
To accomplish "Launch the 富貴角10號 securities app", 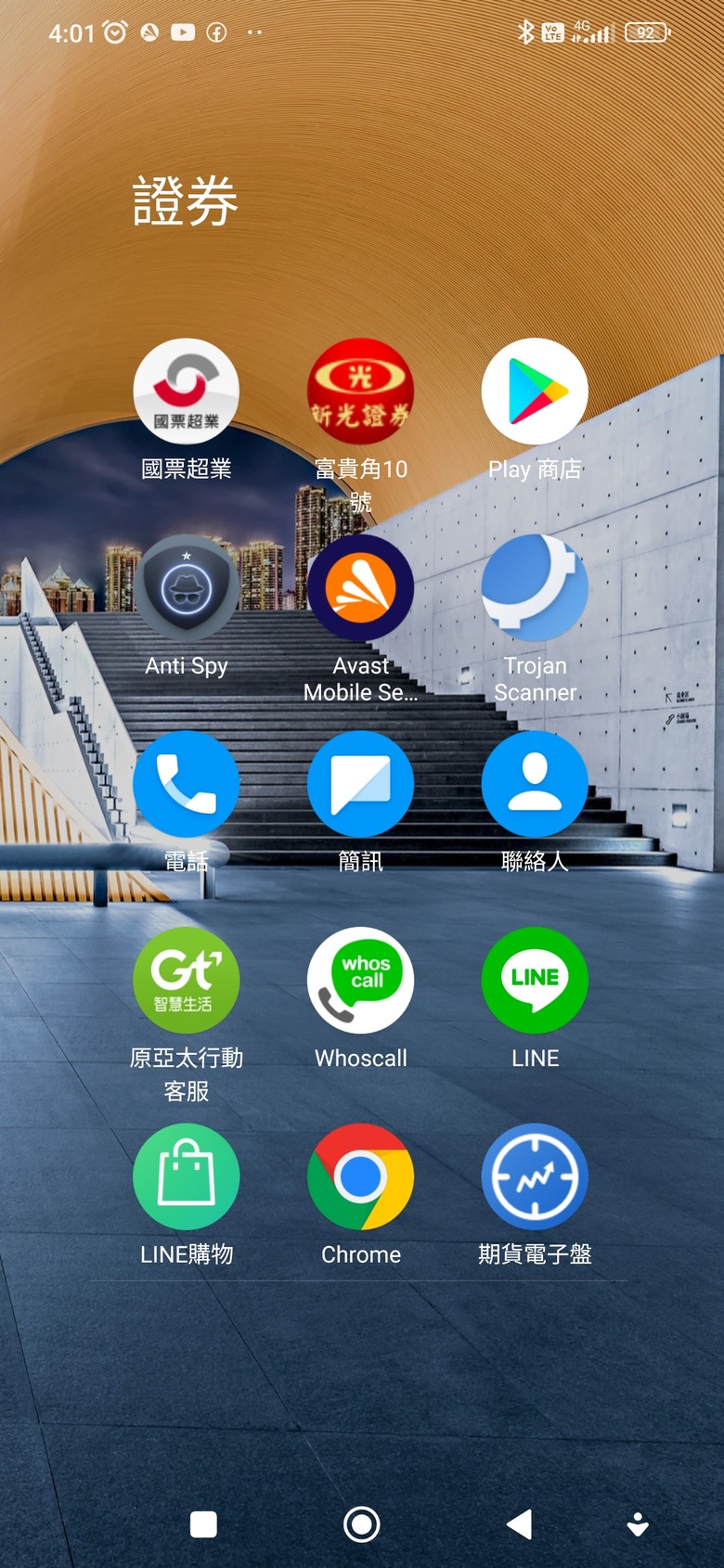I will coord(360,392).
